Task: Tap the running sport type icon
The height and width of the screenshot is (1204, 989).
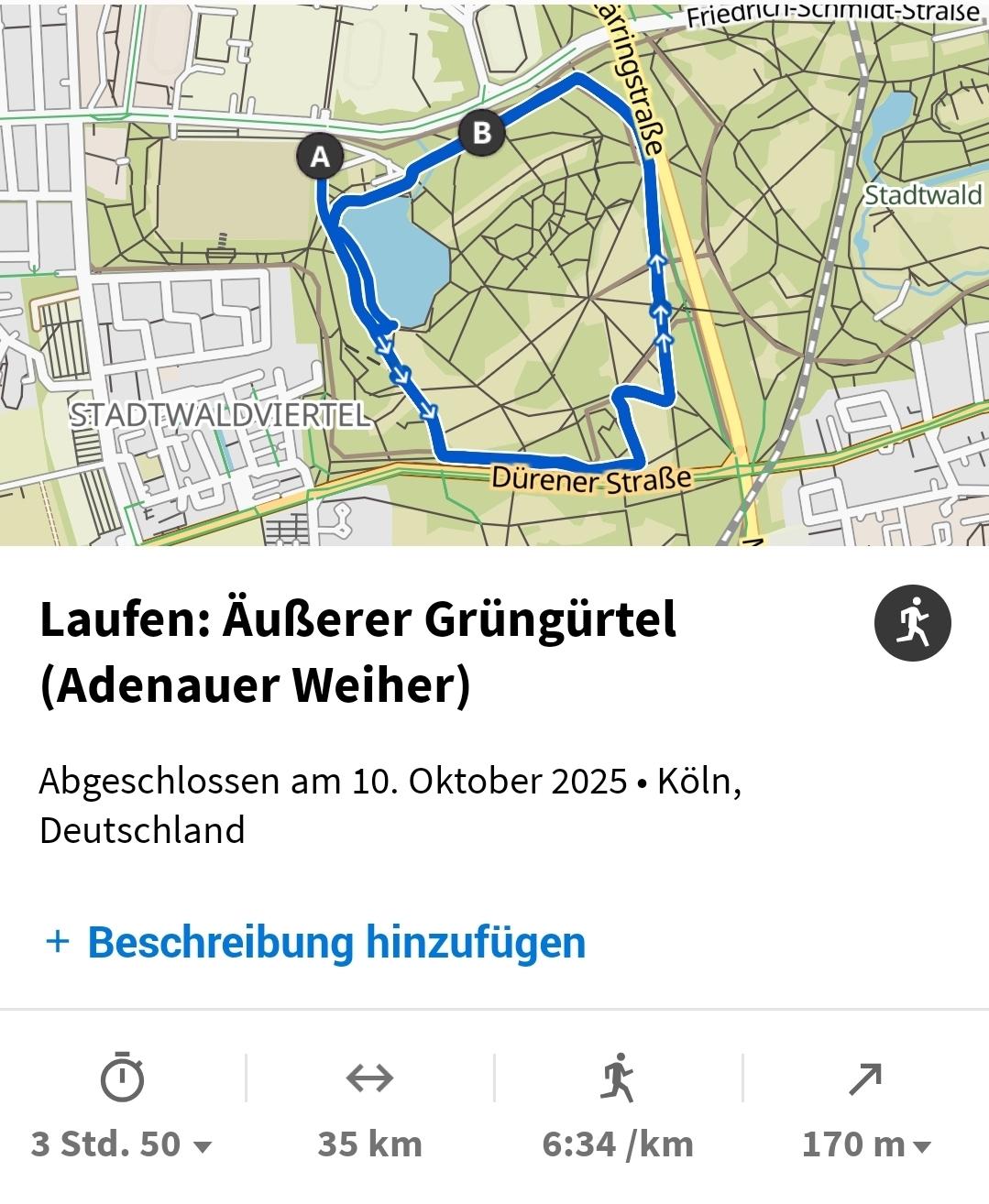Action: coord(912,623)
